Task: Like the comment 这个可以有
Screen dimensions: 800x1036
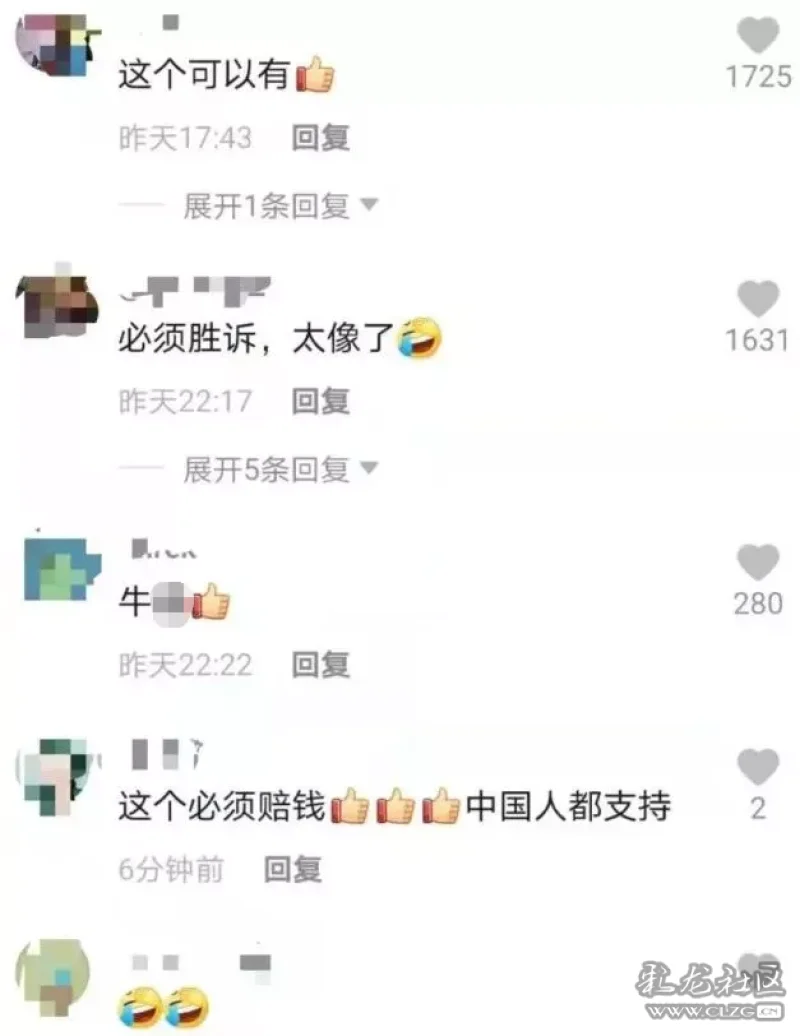Action: [757, 37]
